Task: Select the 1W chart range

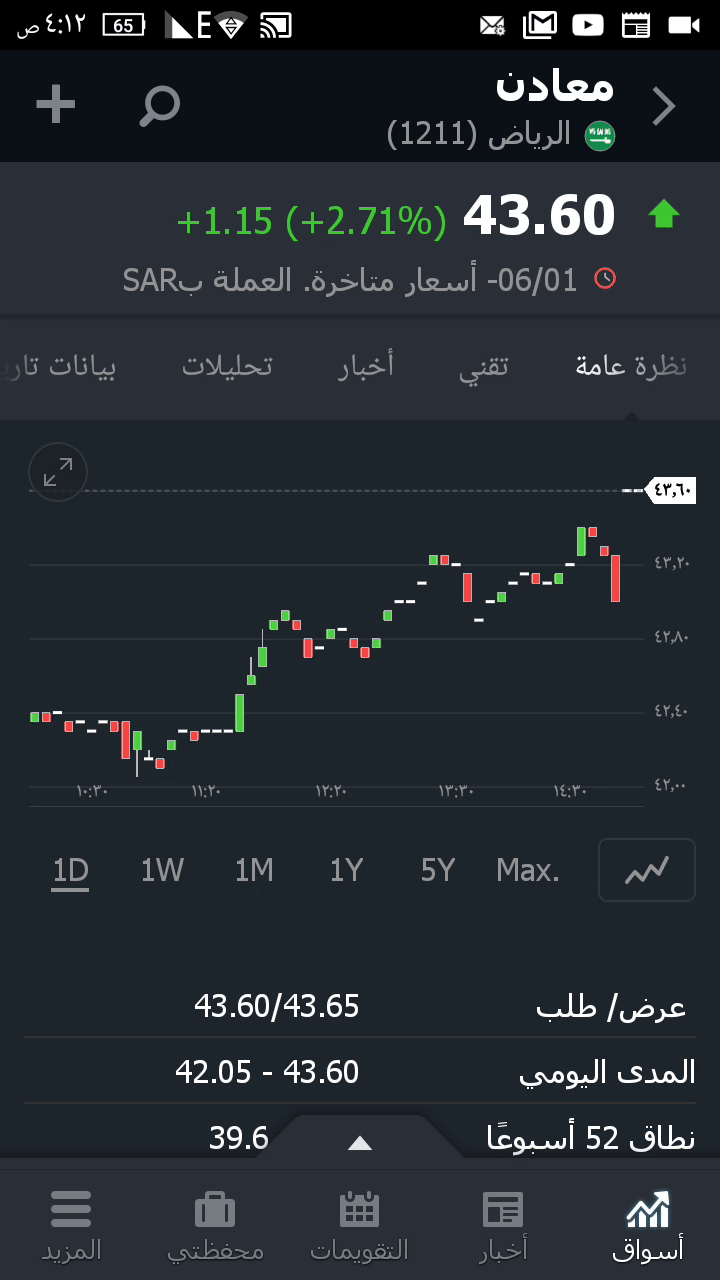Action: pyautogui.click(x=162, y=871)
